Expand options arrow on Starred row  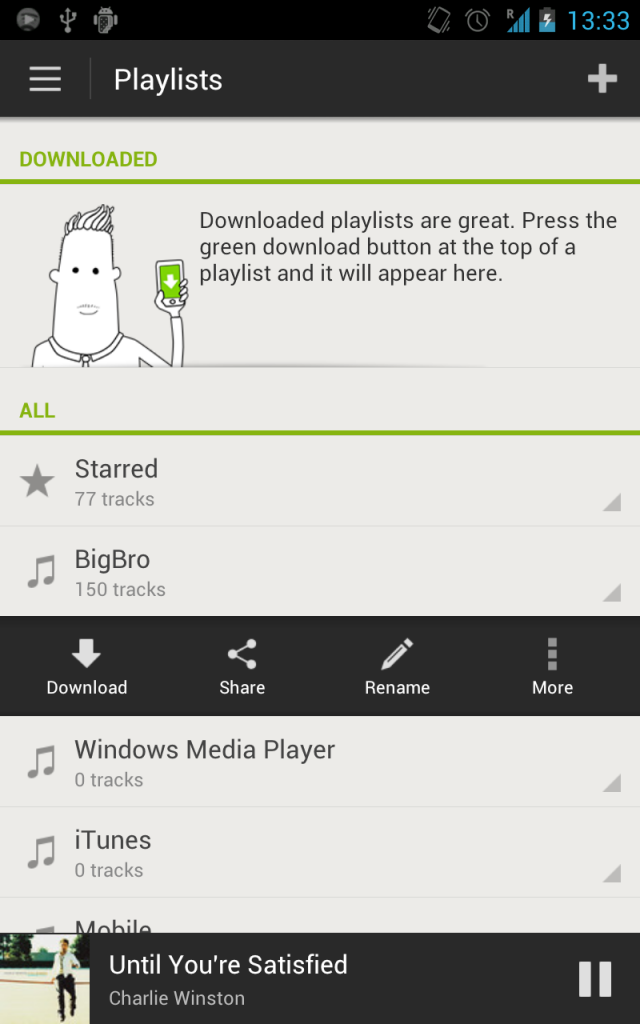point(611,502)
